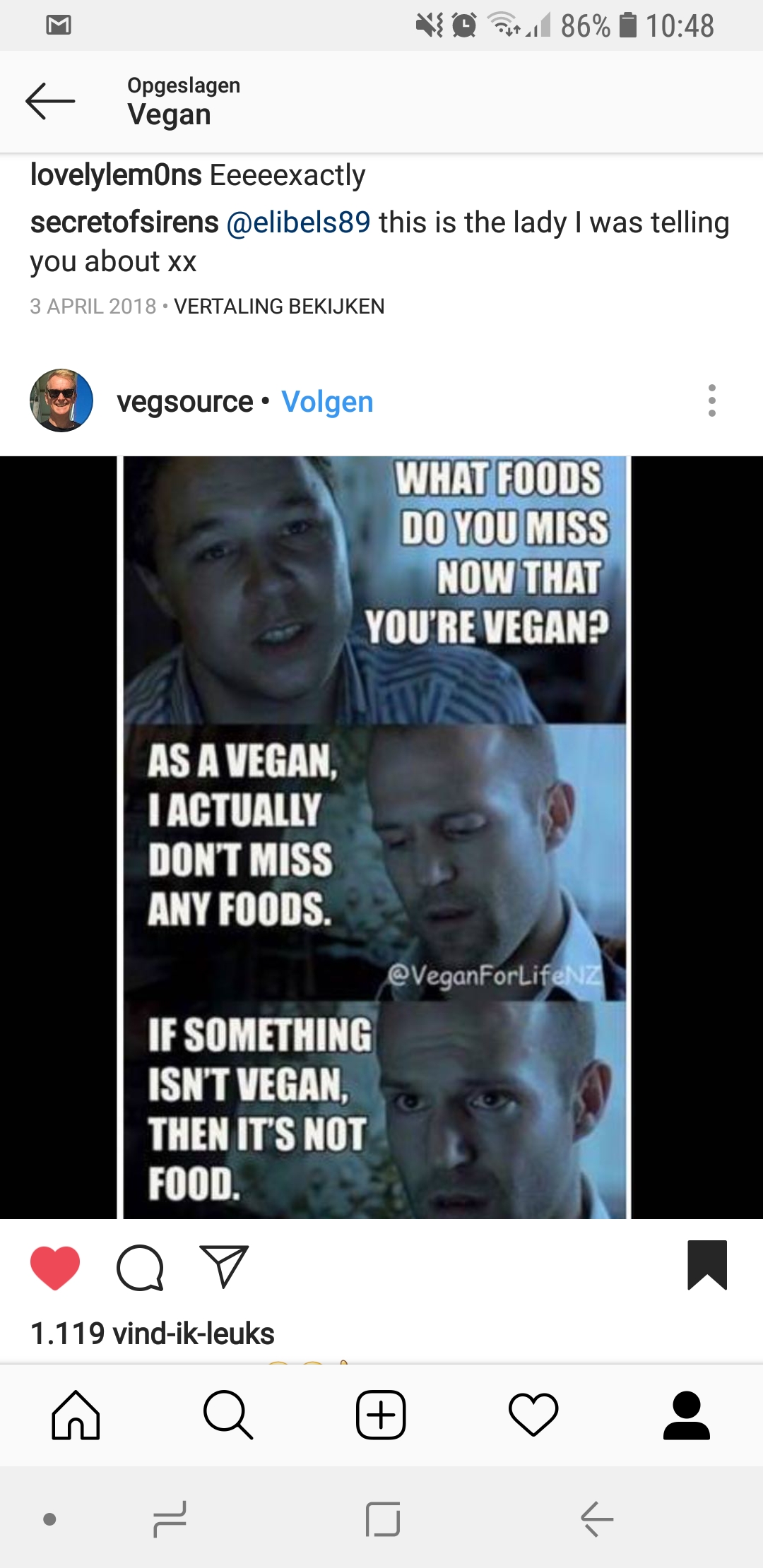
Task: Unlike the vegsource post heart
Action: 55,1268
